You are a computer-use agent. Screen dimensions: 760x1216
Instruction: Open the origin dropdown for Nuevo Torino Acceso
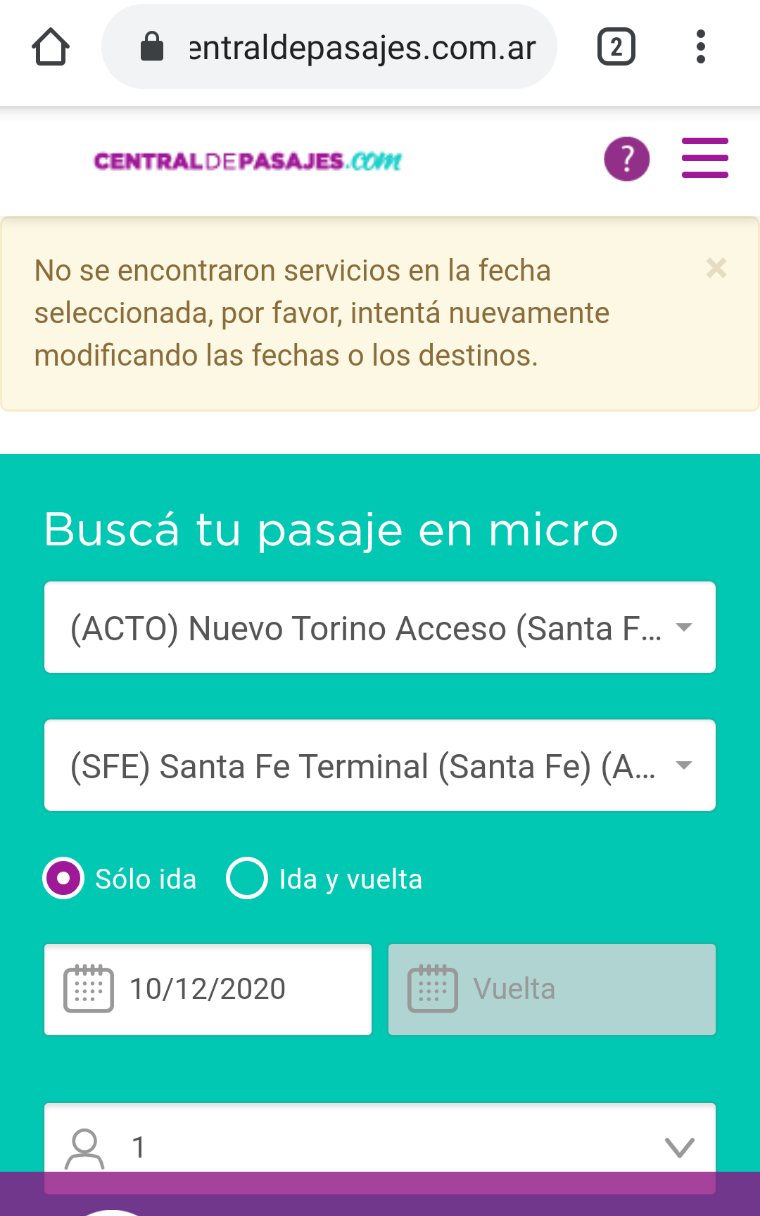[x=380, y=627]
